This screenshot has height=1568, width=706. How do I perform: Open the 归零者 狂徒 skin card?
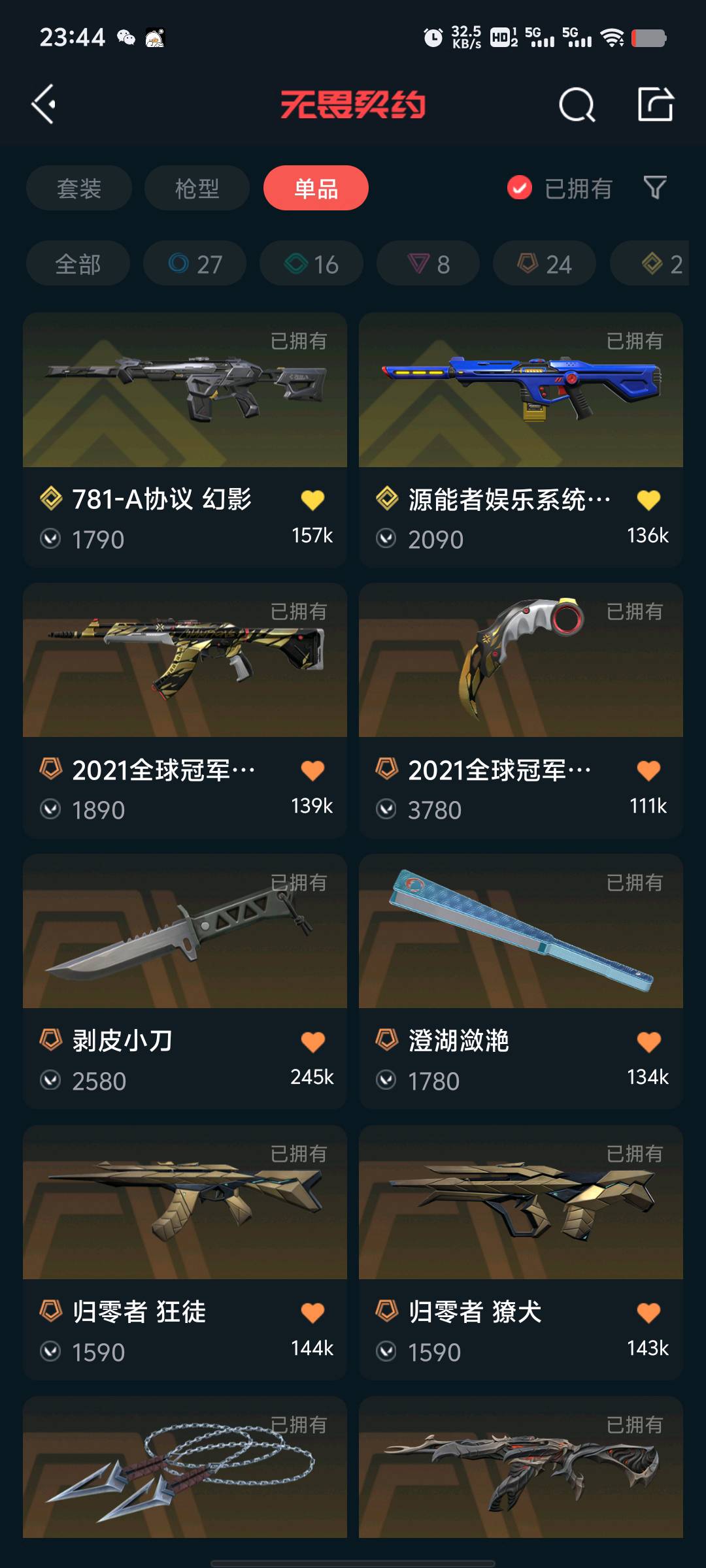(x=185, y=1252)
